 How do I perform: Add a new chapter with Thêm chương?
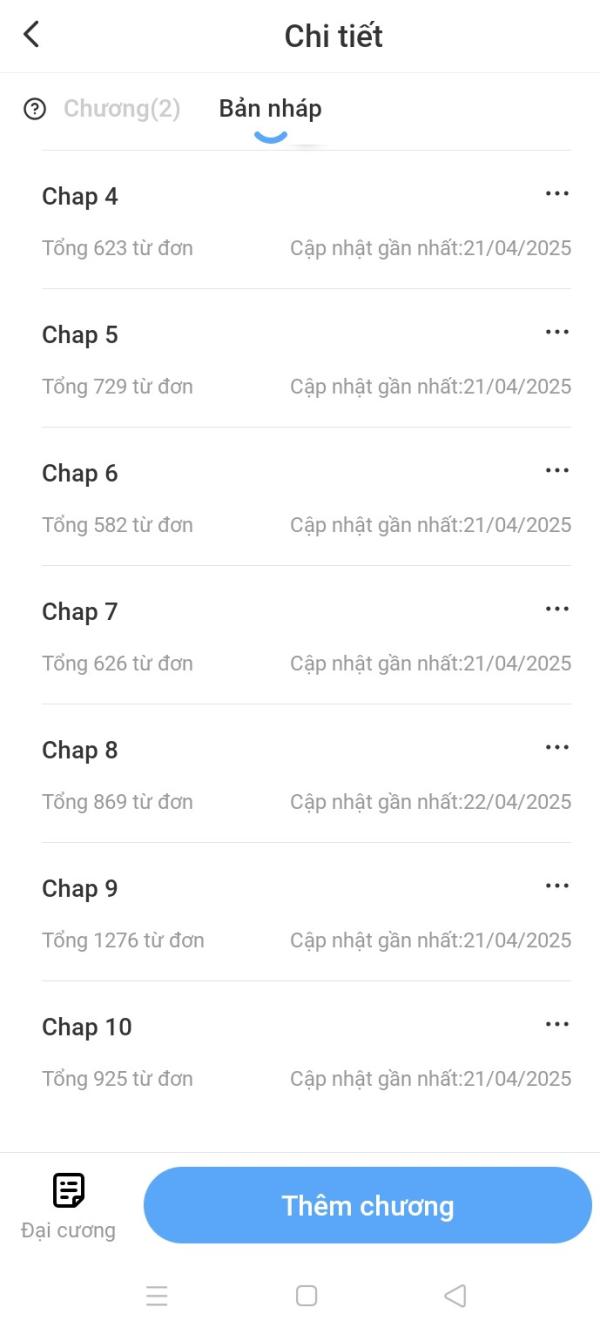click(x=367, y=1205)
